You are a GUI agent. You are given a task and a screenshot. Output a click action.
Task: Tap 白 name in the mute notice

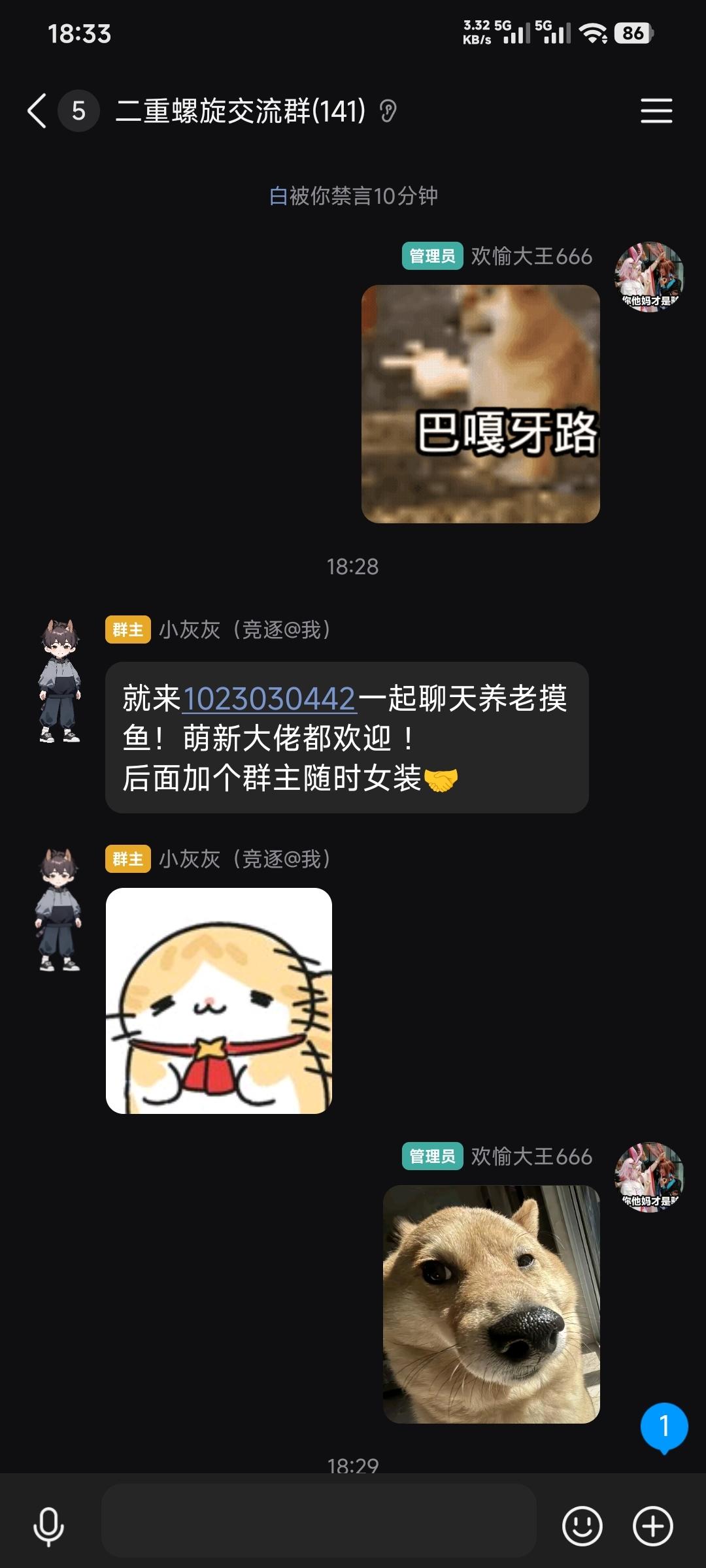pyautogui.click(x=278, y=195)
